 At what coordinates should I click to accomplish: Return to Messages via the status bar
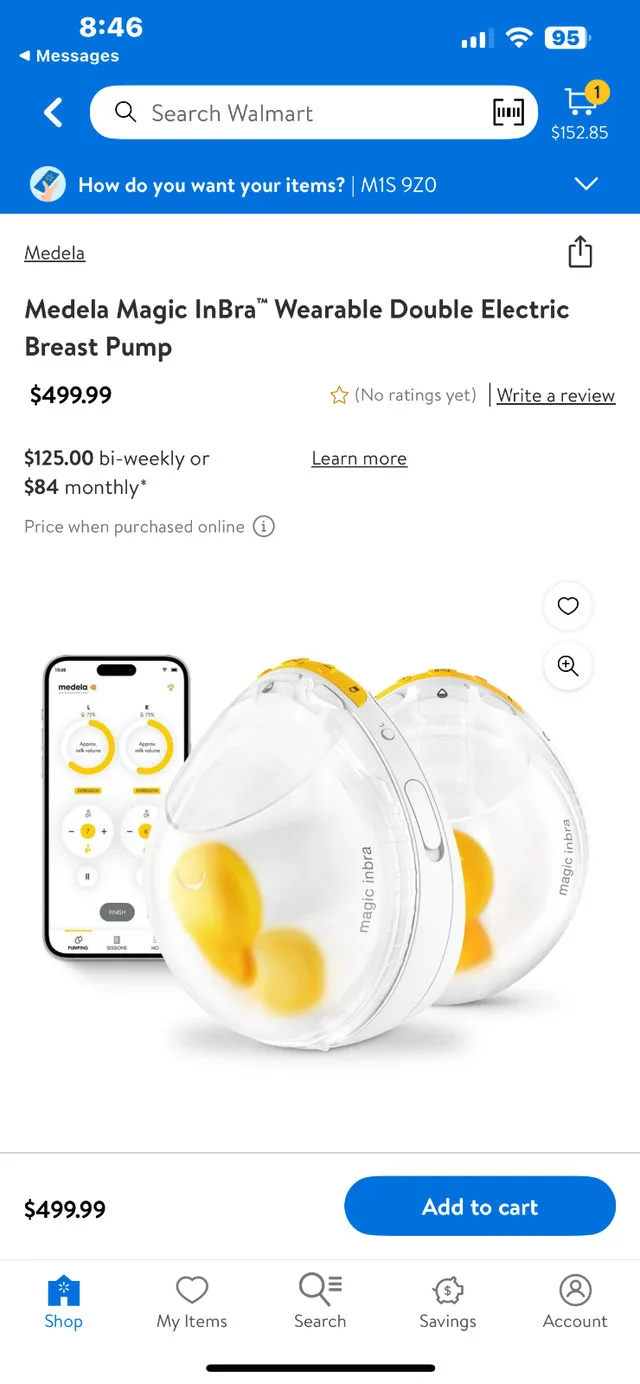pos(69,56)
